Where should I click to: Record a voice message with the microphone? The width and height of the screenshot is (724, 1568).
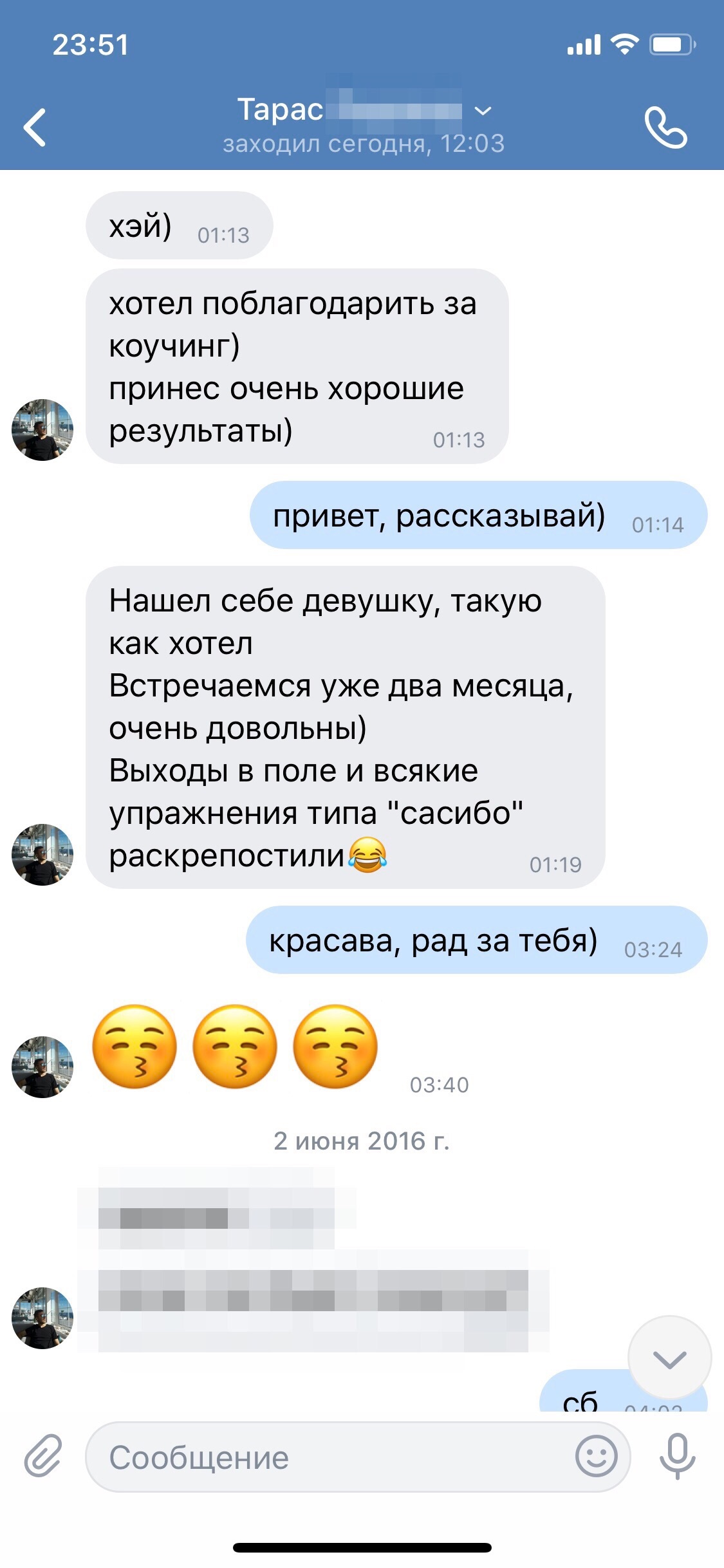[x=677, y=1456]
